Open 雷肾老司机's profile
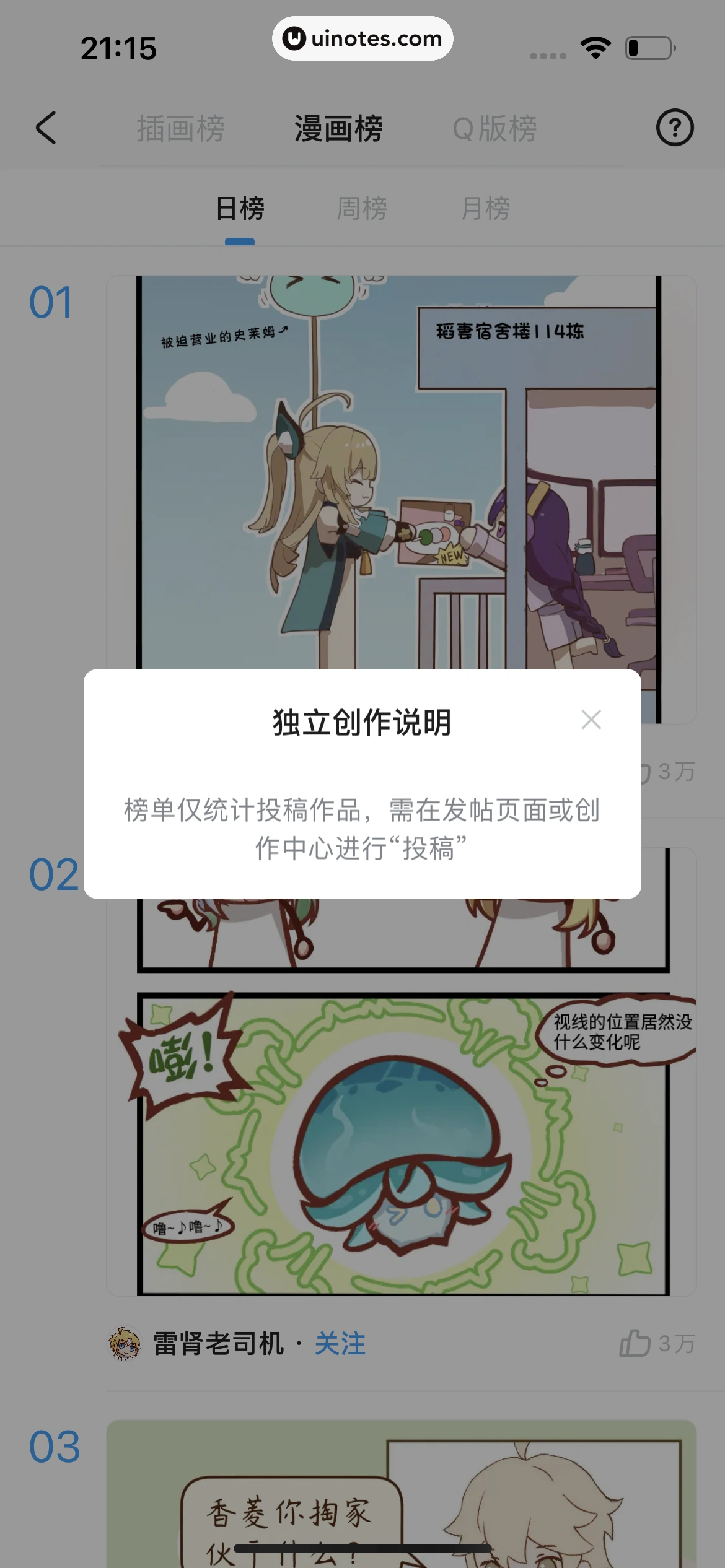725x1568 pixels. click(x=218, y=1344)
